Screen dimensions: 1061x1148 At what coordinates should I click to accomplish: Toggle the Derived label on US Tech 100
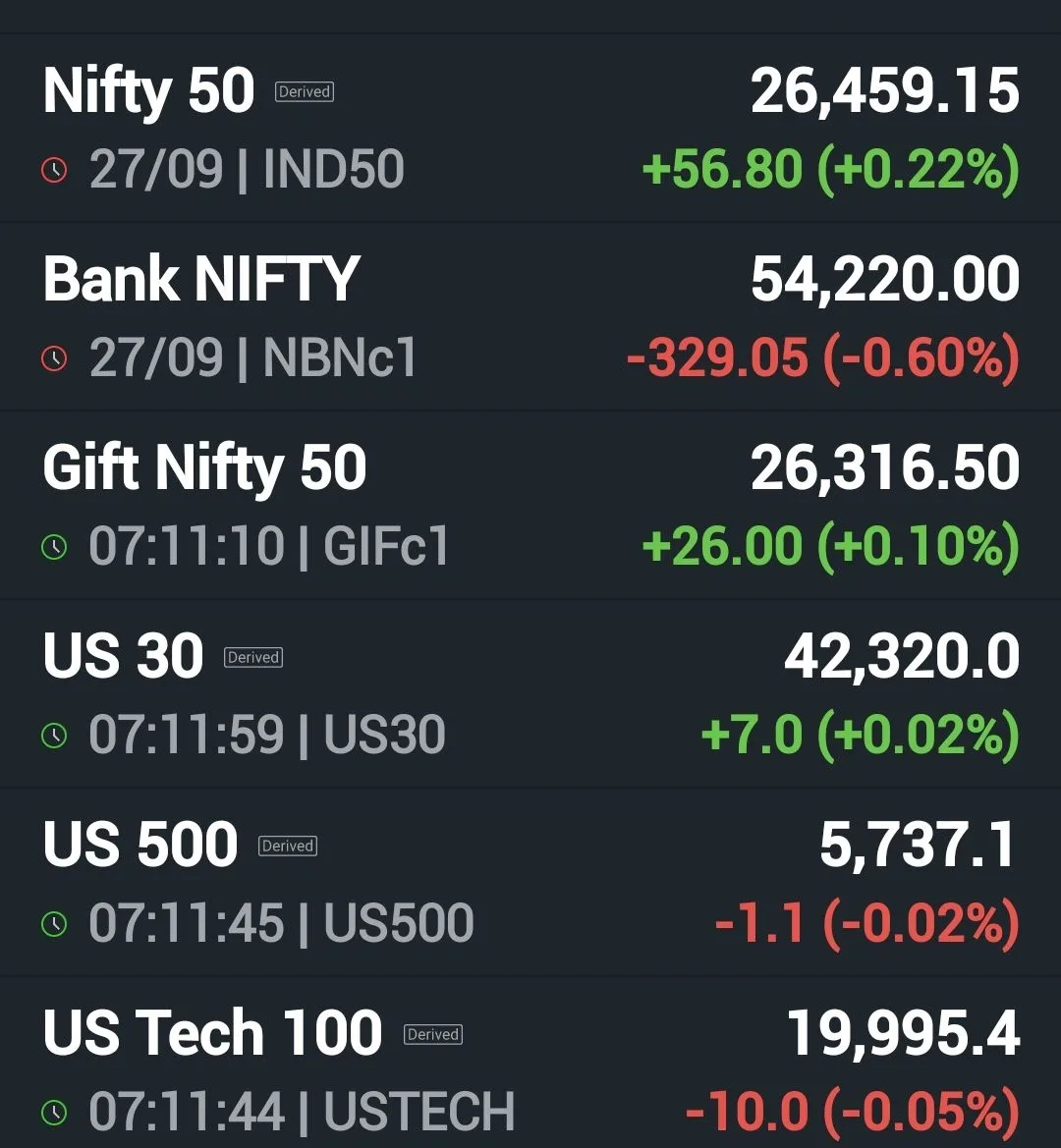click(x=432, y=1034)
